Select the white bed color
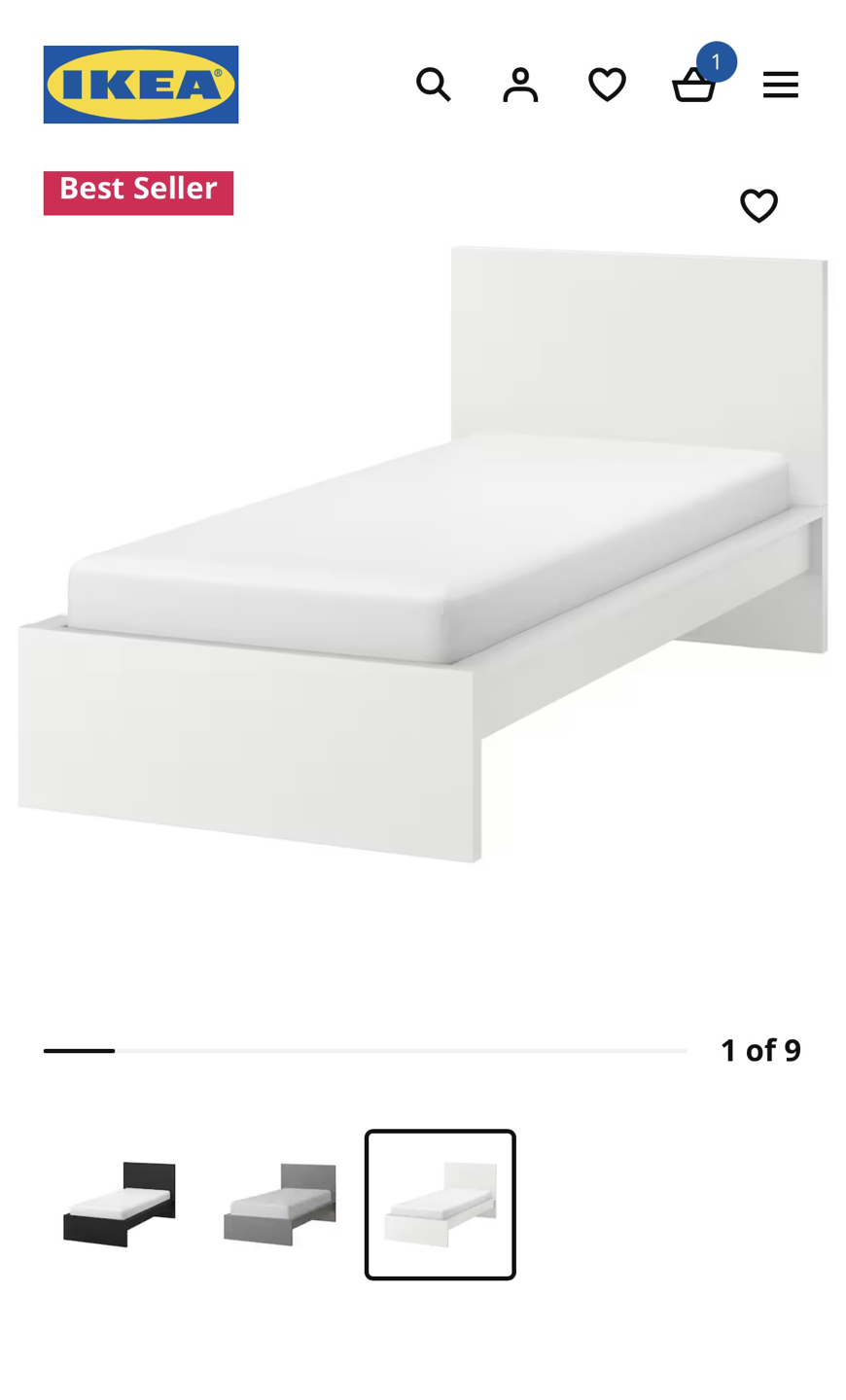This screenshot has width=846, height=1400. [x=440, y=1204]
